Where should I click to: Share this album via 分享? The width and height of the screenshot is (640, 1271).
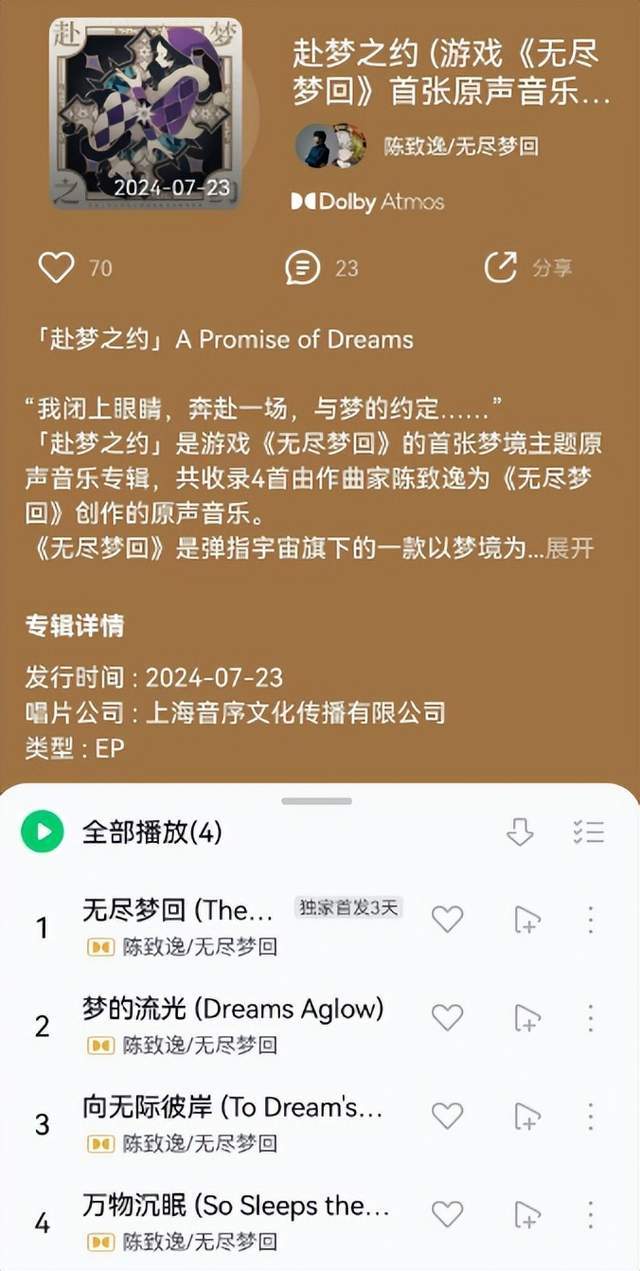pyautogui.click(x=500, y=267)
